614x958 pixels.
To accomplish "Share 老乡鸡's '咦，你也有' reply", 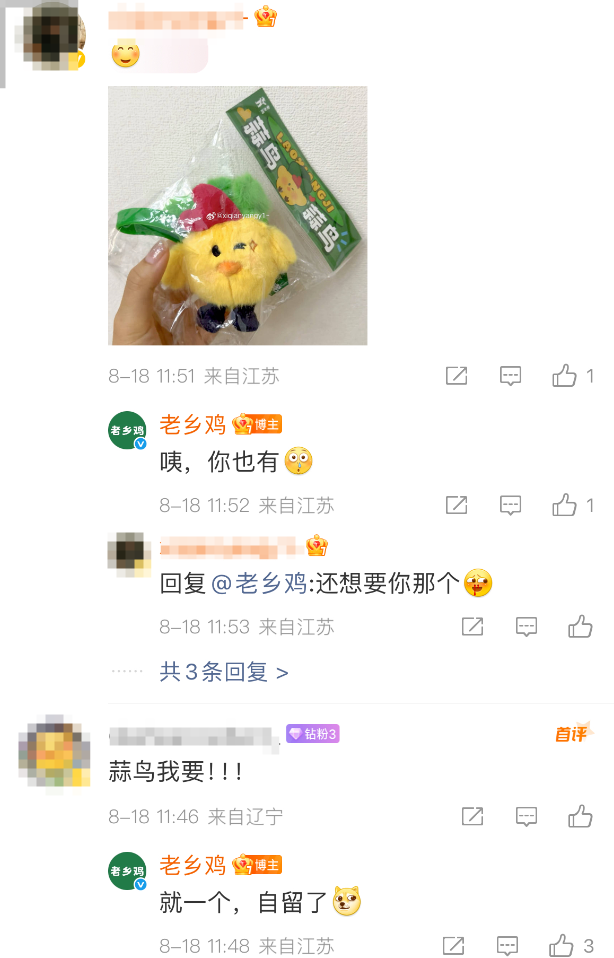I will (x=456, y=505).
